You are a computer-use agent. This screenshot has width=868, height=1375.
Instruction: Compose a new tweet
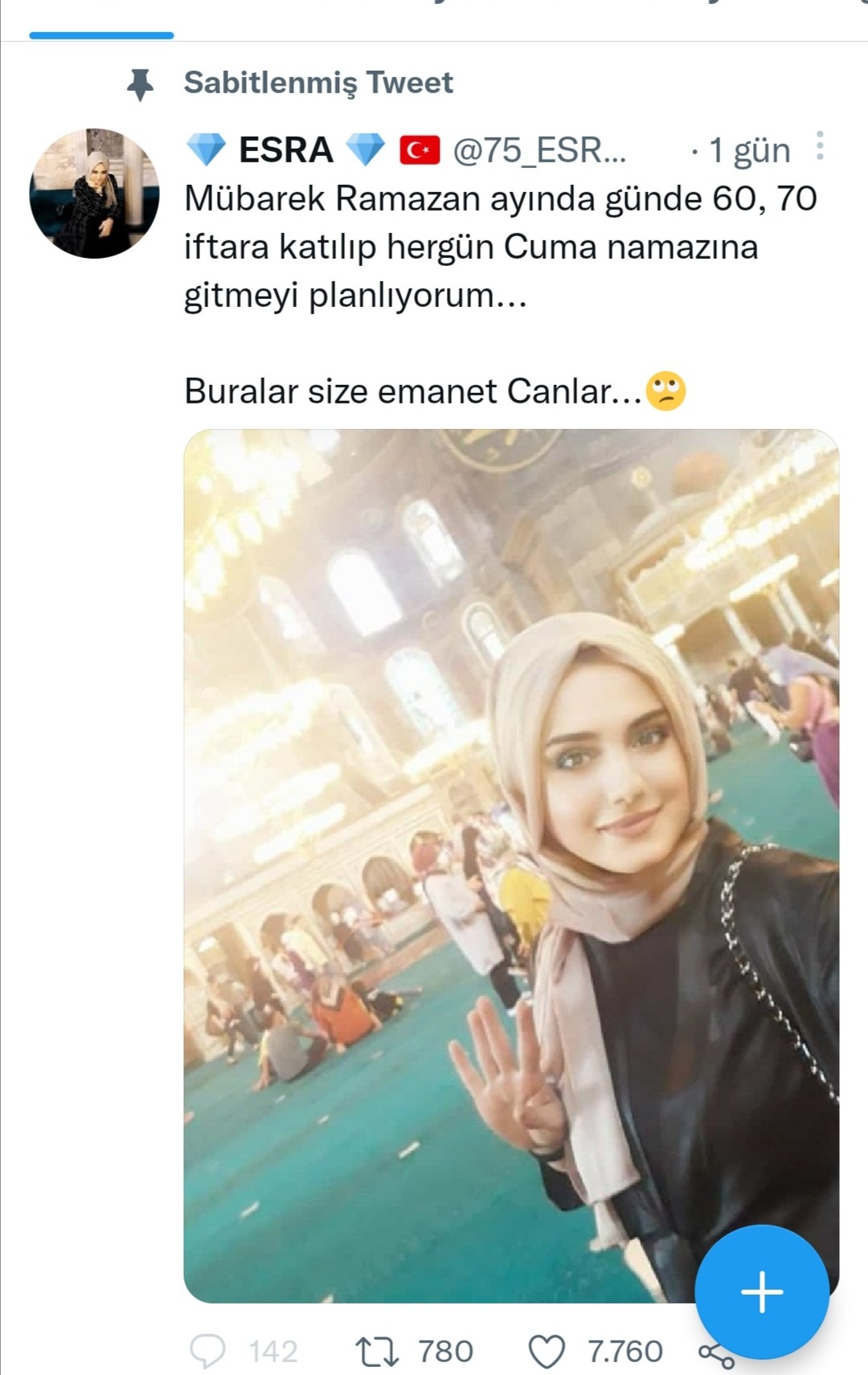pyautogui.click(x=761, y=1291)
